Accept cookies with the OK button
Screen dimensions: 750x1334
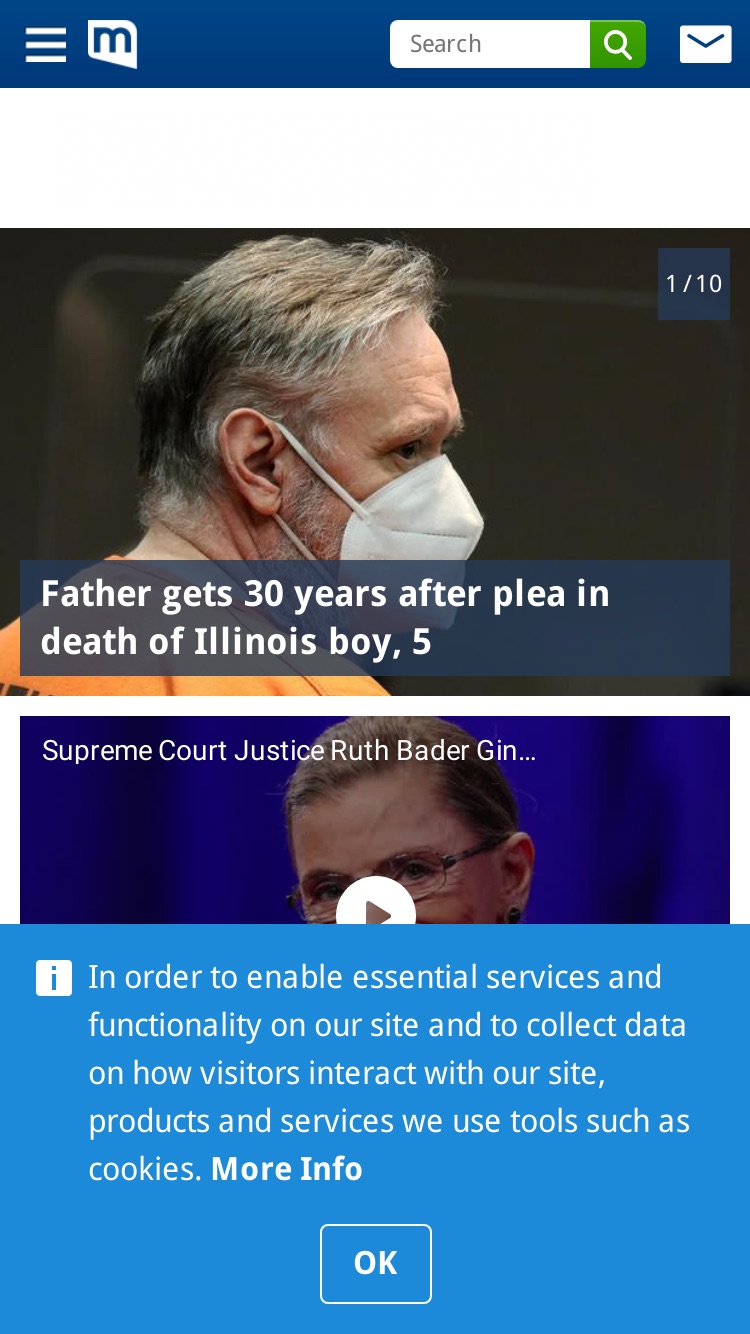(x=376, y=1263)
